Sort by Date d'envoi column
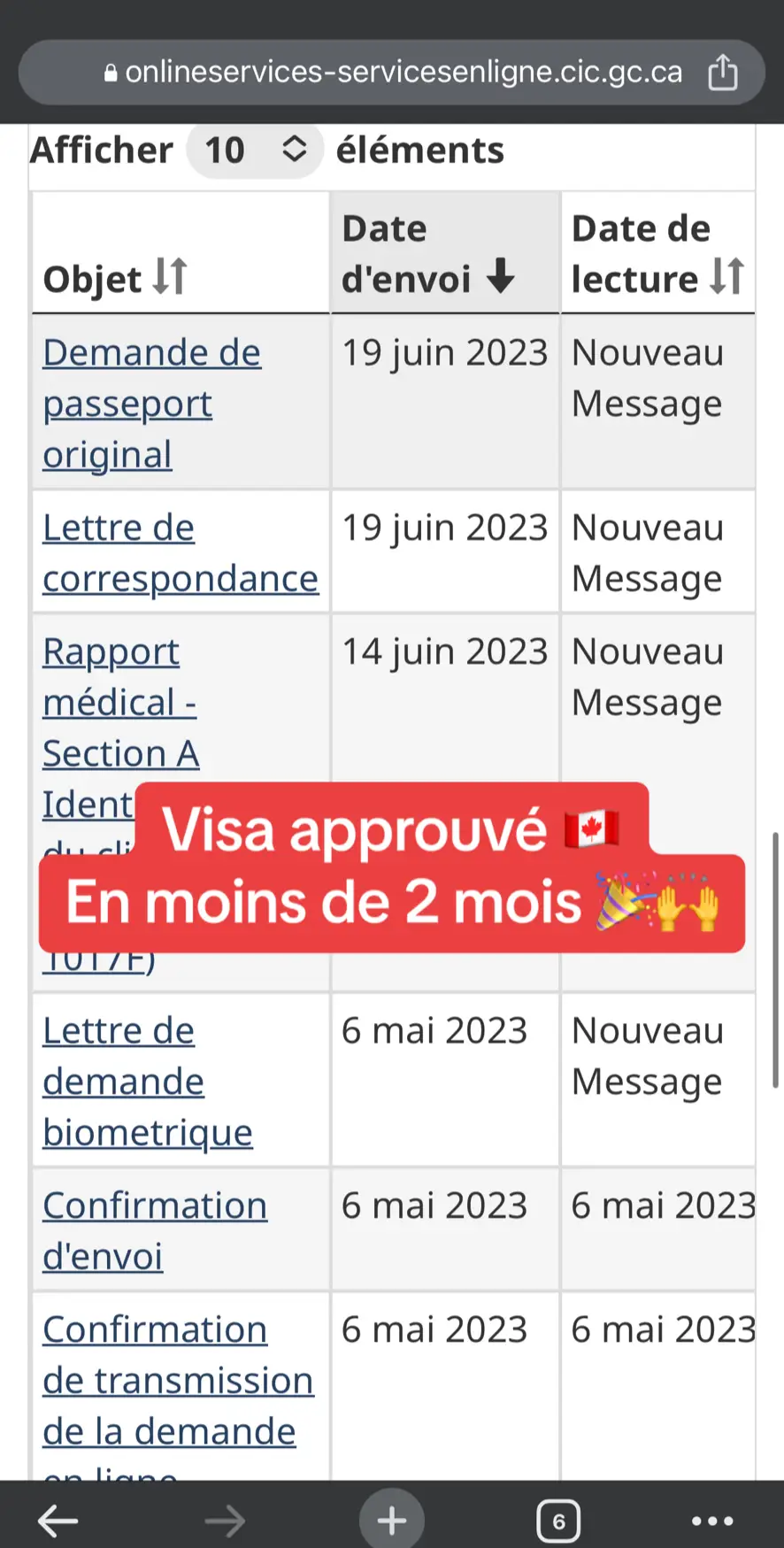The width and height of the screenshot is (784, 1548). tap(428, 253)
